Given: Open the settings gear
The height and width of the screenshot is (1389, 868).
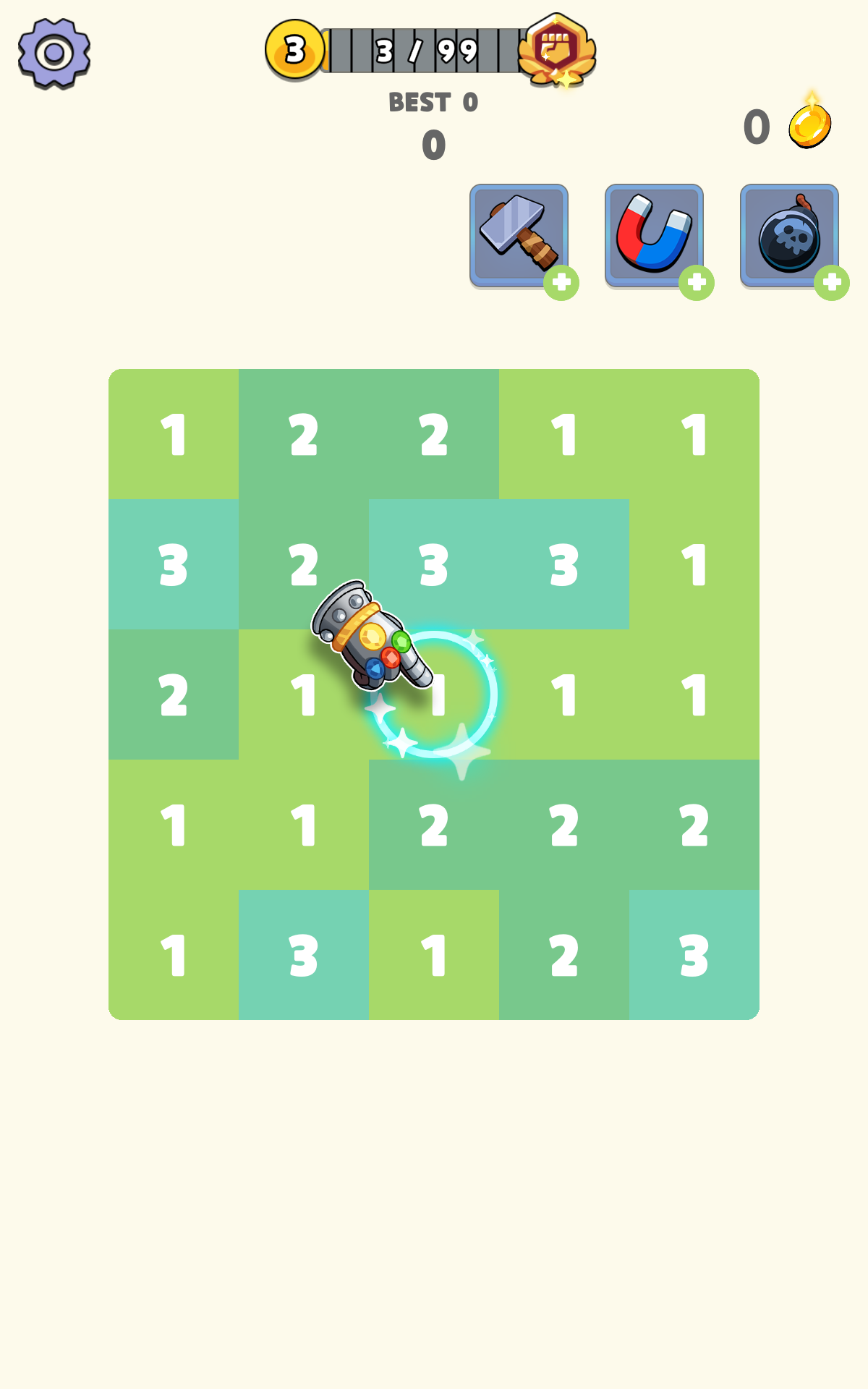Looking at the screenshot, I should pos(54,54).
